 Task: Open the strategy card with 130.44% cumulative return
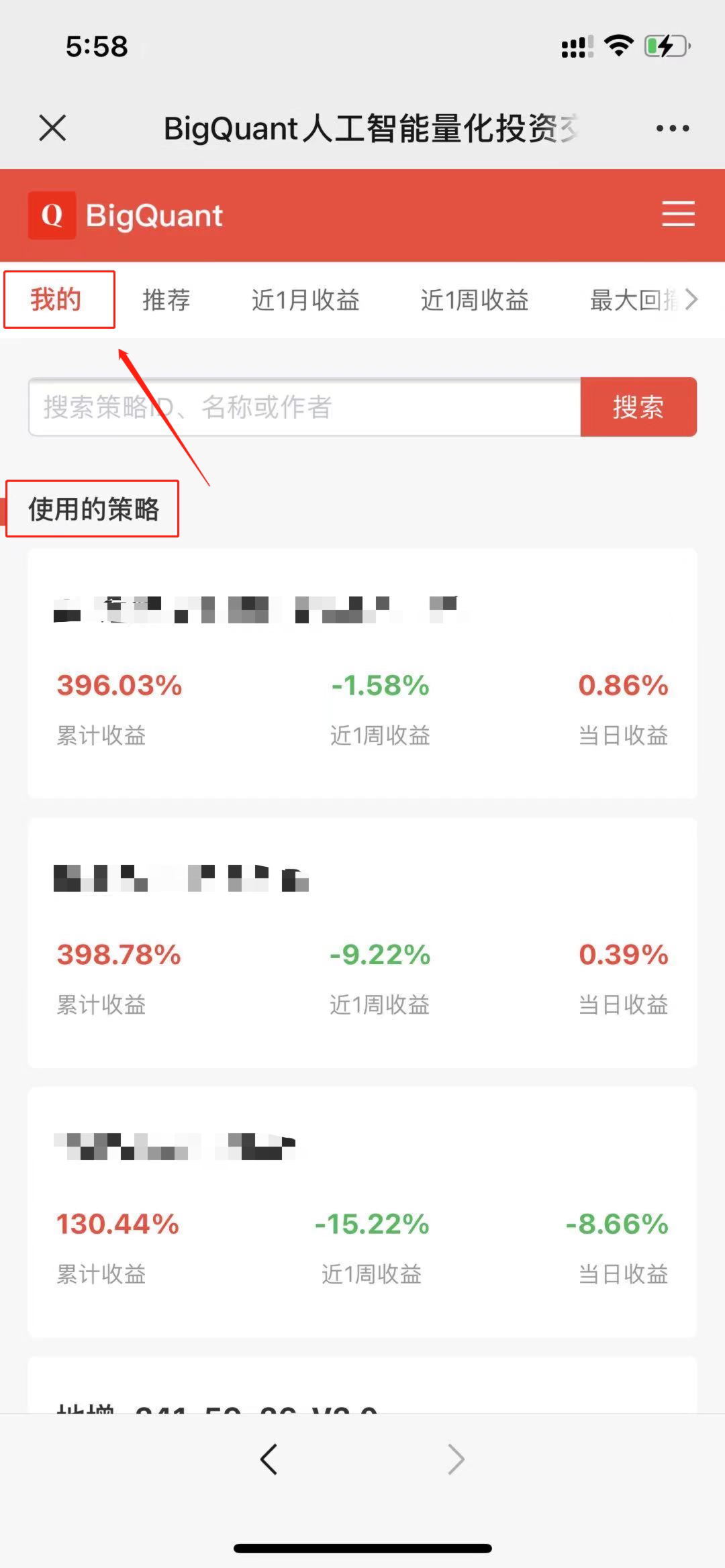[362, 1212]
